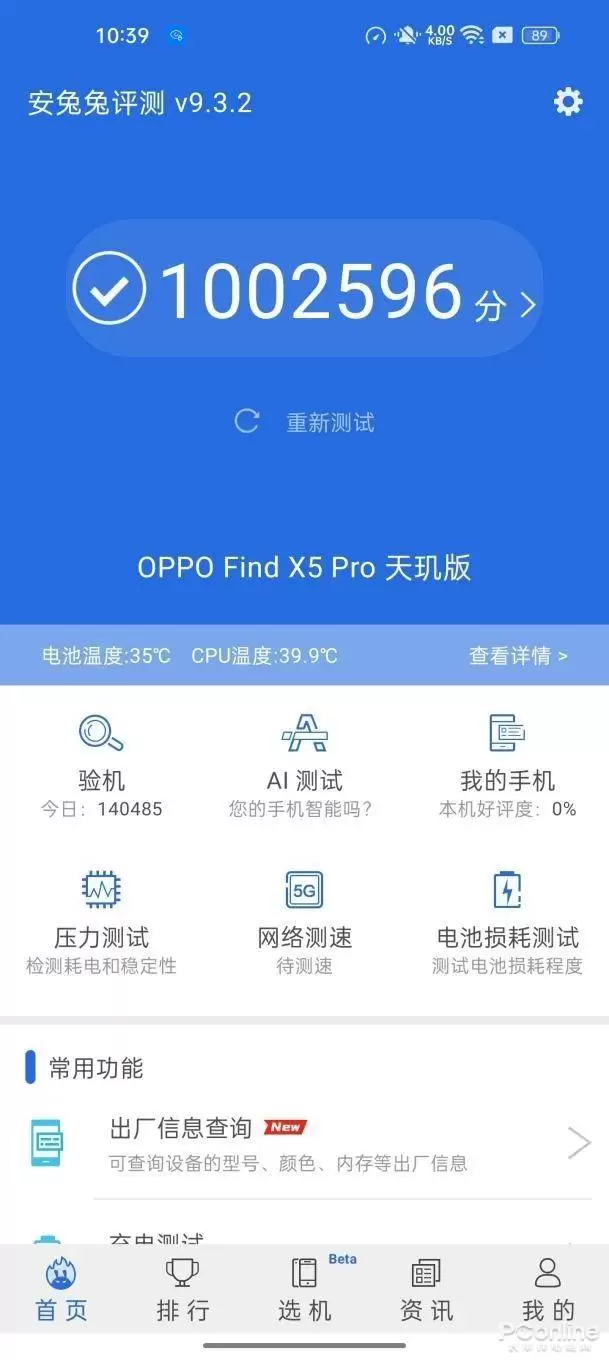Open 查看详情 temperature details
Image resolution: width=609 pixels, height=1360 pixels.
point(518,656)
